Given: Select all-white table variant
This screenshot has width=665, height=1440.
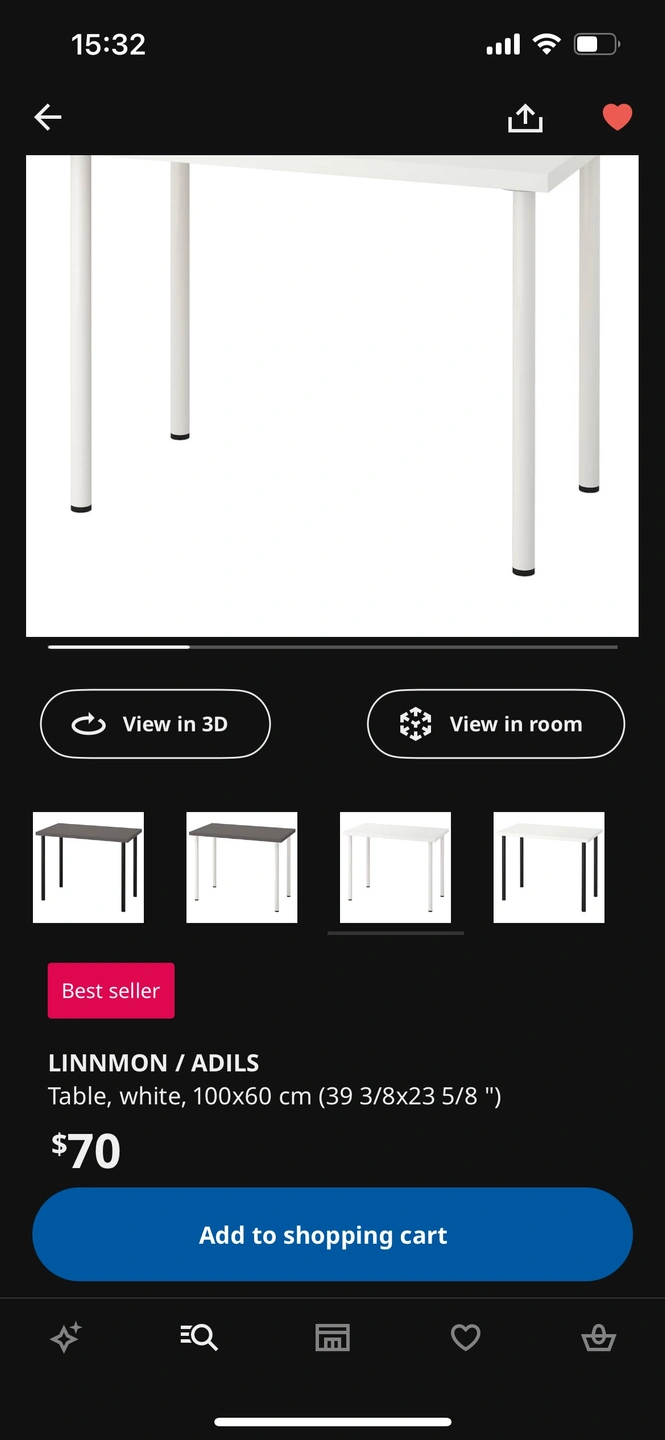Looking at the screenshot, I should point(395,867).
